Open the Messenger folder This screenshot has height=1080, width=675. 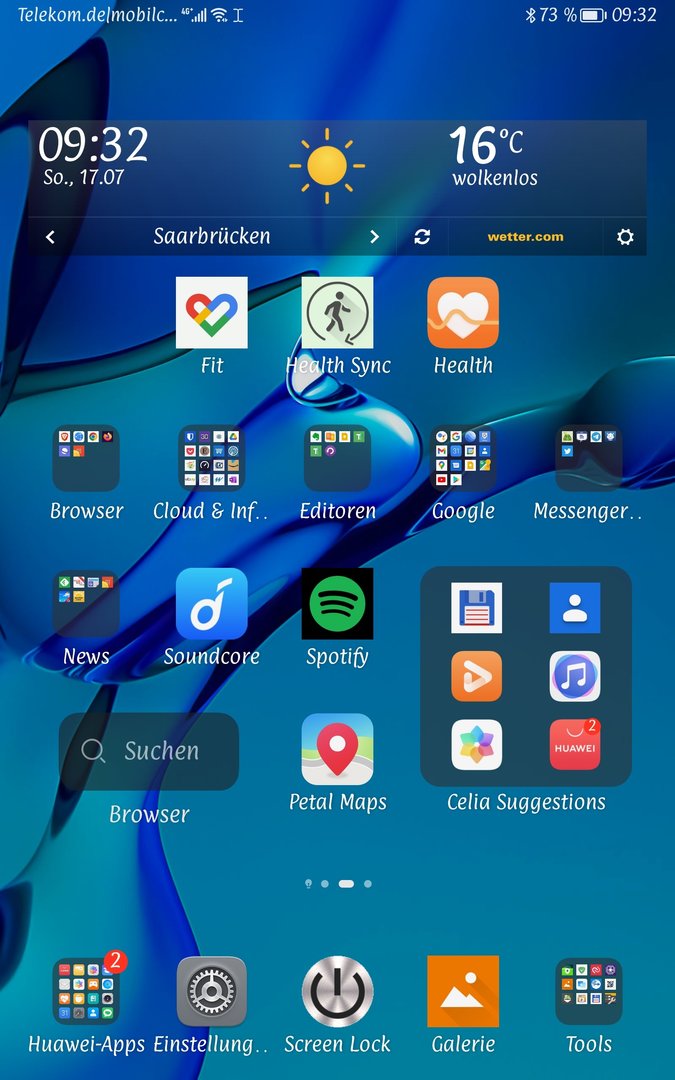588,459
